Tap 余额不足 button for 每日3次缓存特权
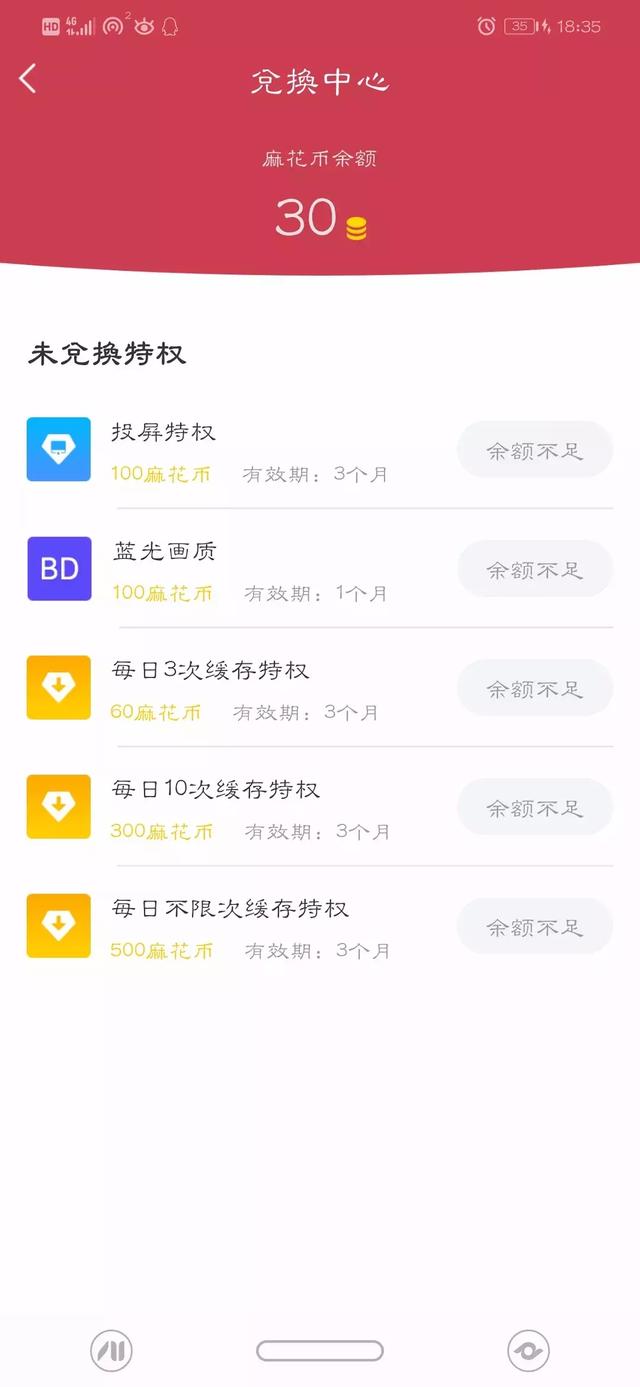The height and width of the screenshot is (1387, 640). coord(535,689)
